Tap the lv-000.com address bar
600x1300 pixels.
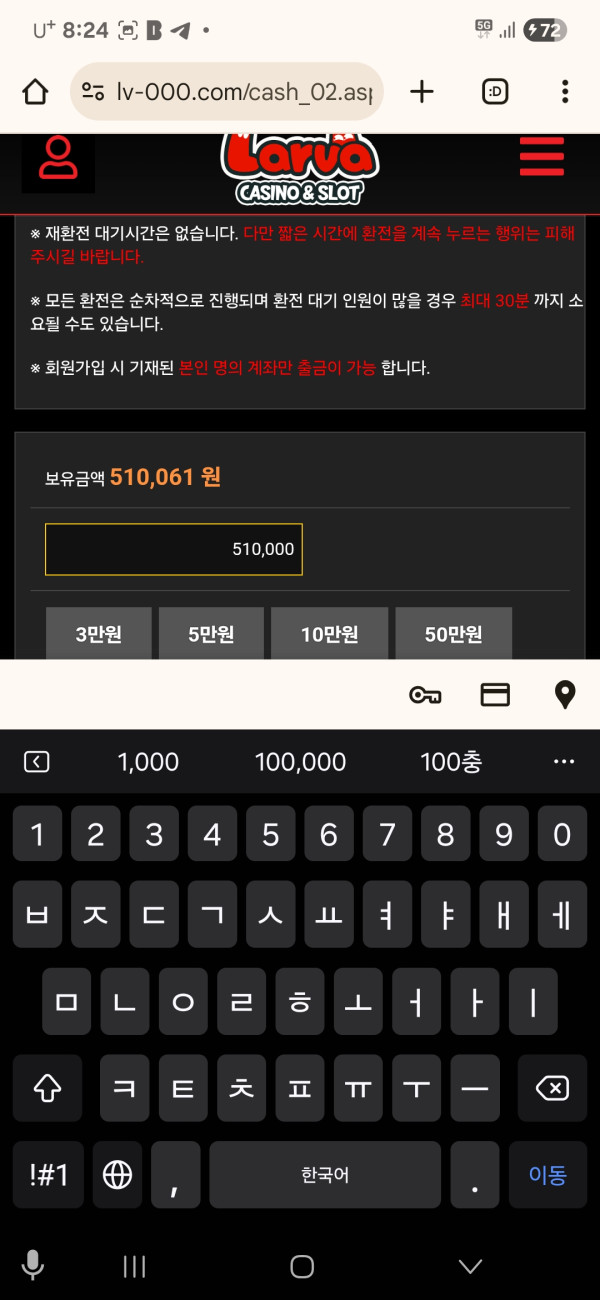click(227, 92)
